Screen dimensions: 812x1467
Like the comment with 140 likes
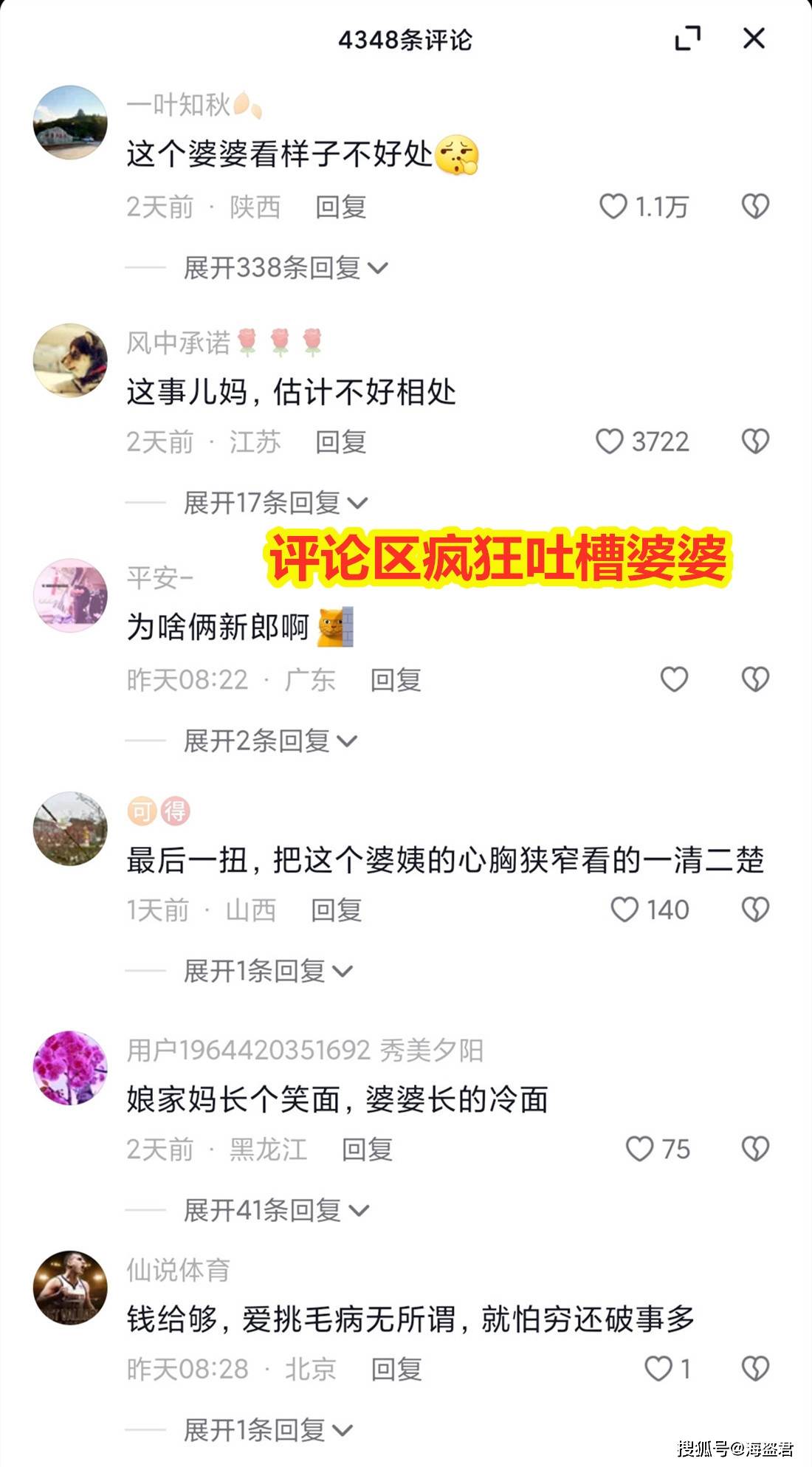point(625,910)
